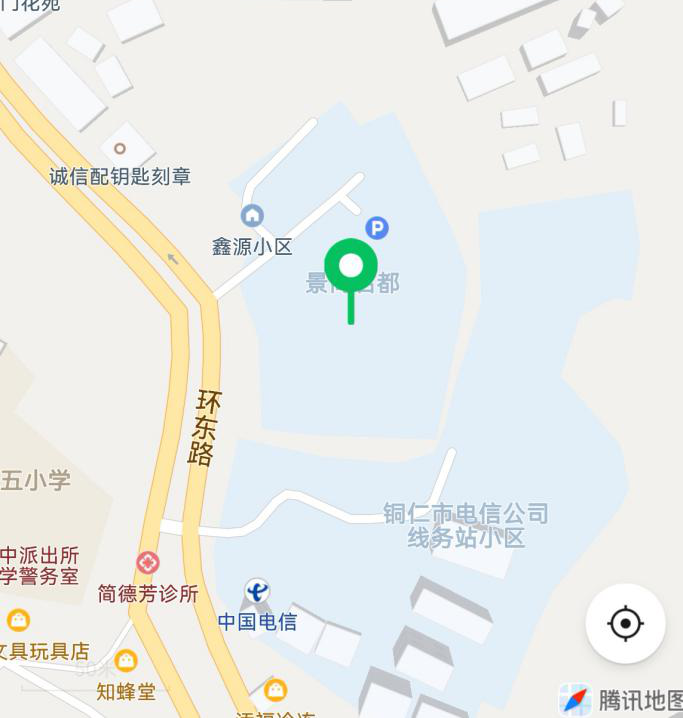Select 文具玩具店 shop marker
The image size is (684, 718).
pos(18,620)
